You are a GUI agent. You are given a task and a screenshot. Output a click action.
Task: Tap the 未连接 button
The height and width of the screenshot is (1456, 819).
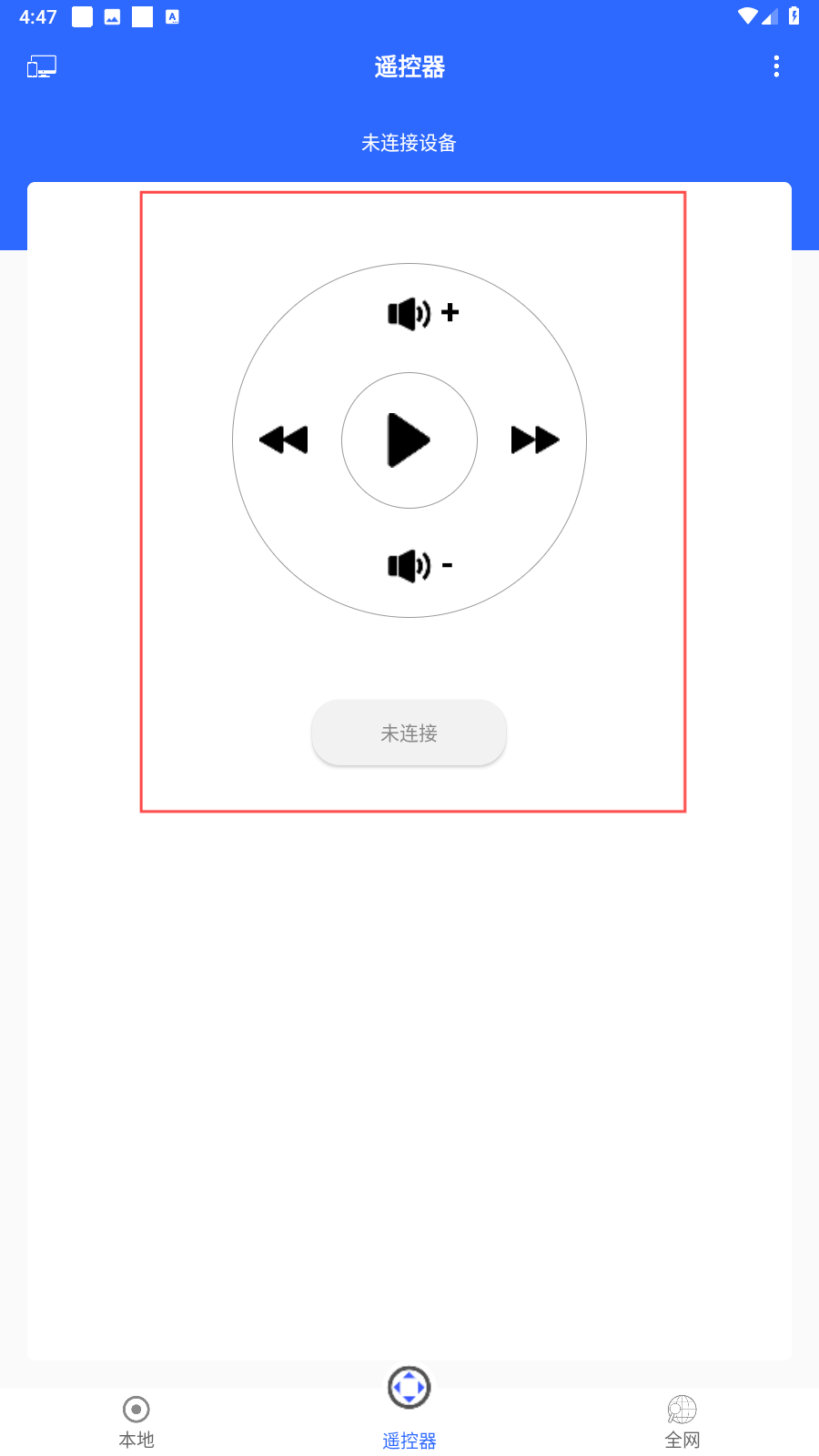pos(409,733)
